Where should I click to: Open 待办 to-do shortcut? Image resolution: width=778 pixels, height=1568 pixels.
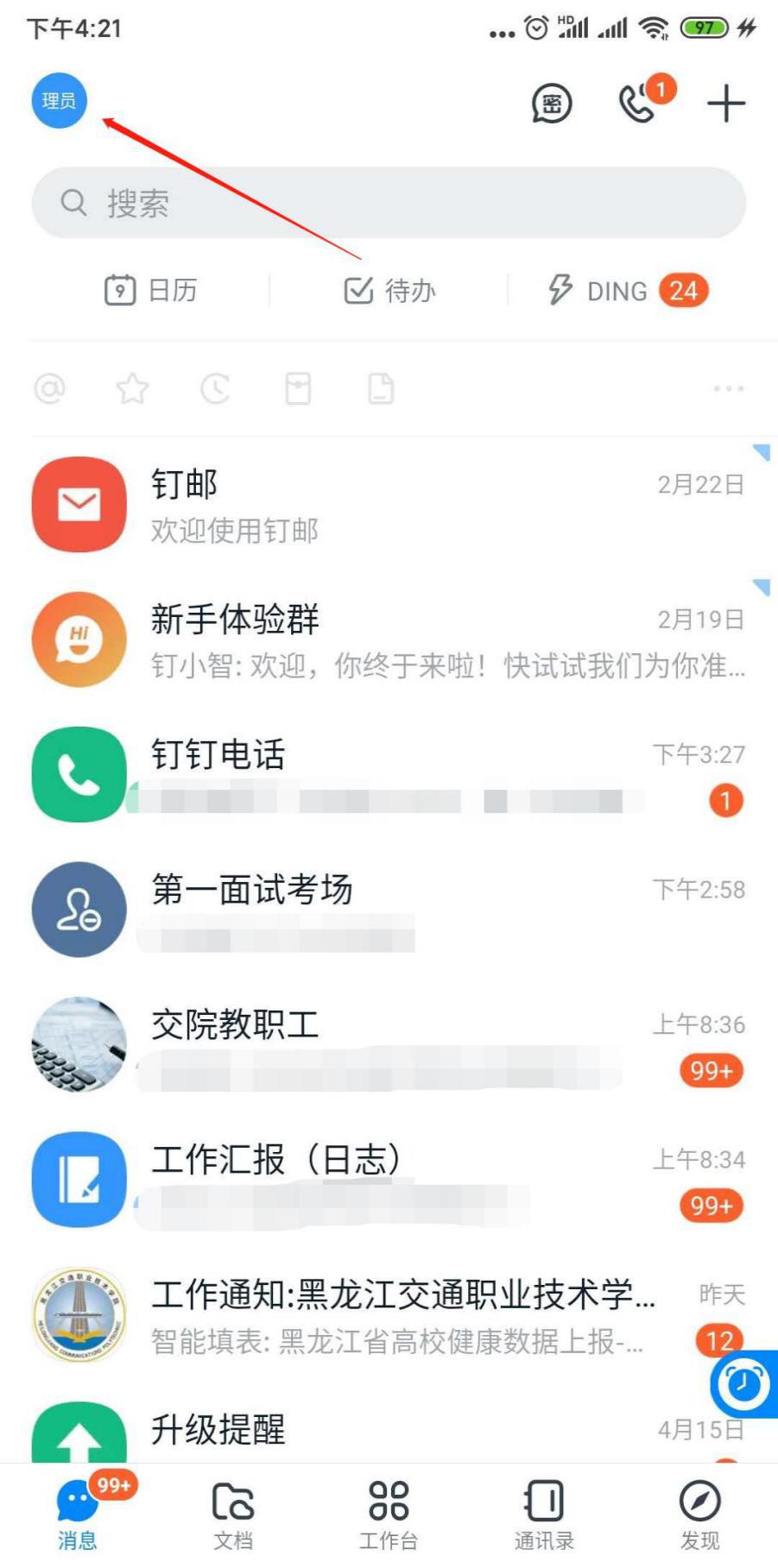pos(389,291)
